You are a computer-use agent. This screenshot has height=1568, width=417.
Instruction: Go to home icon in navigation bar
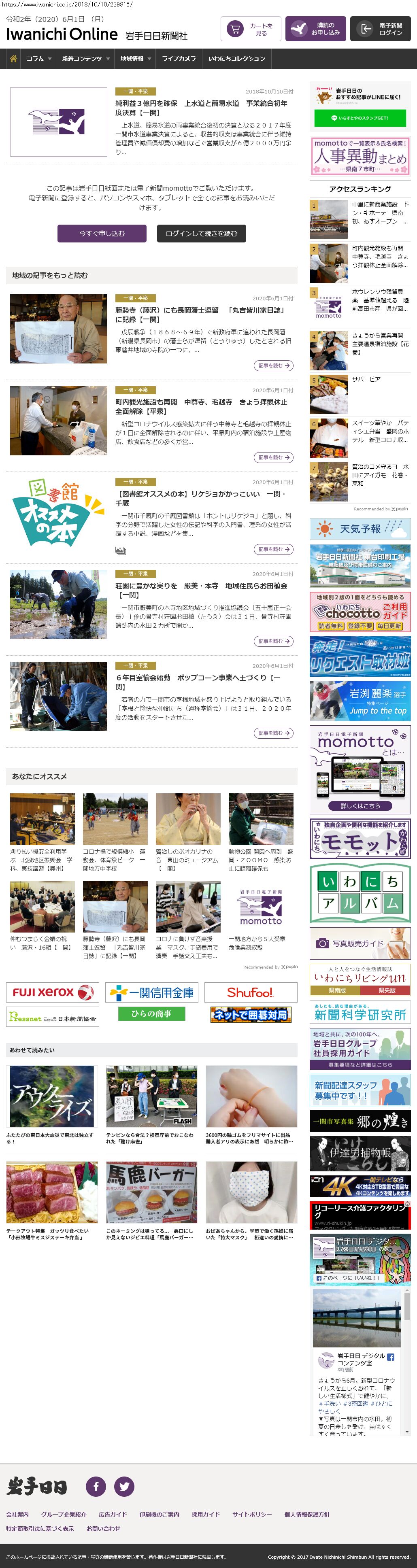click(x=13, y=59)
